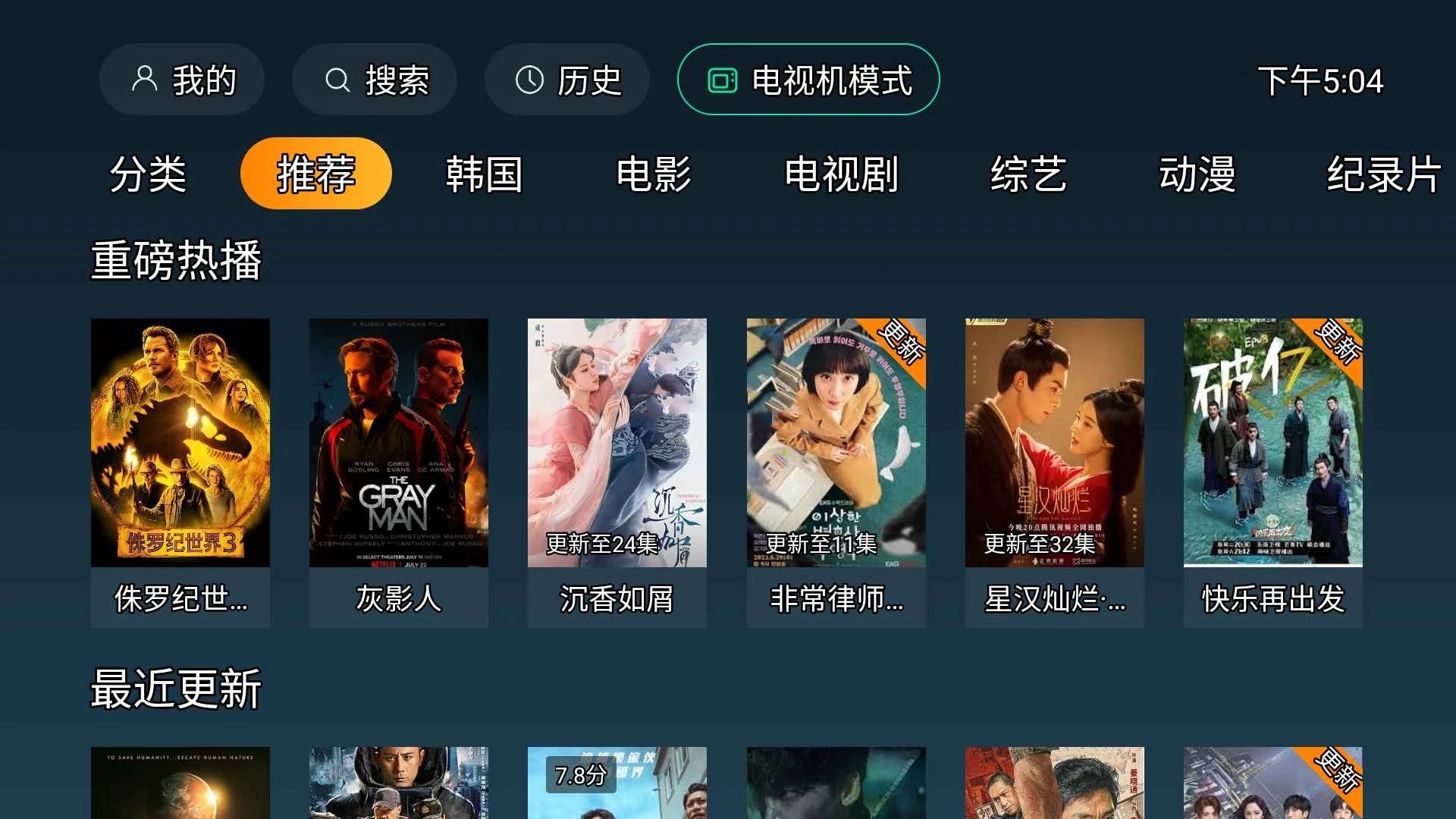View the 动漫 tab

[1197, 174]
